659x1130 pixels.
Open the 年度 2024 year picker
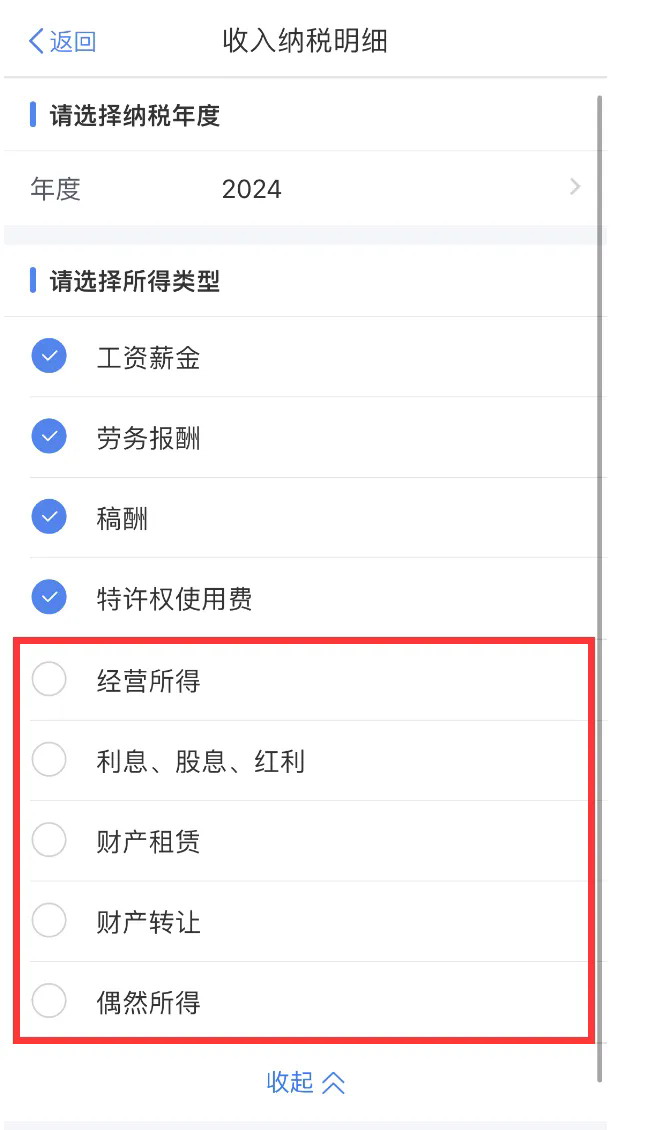click(x=305, y=188)
